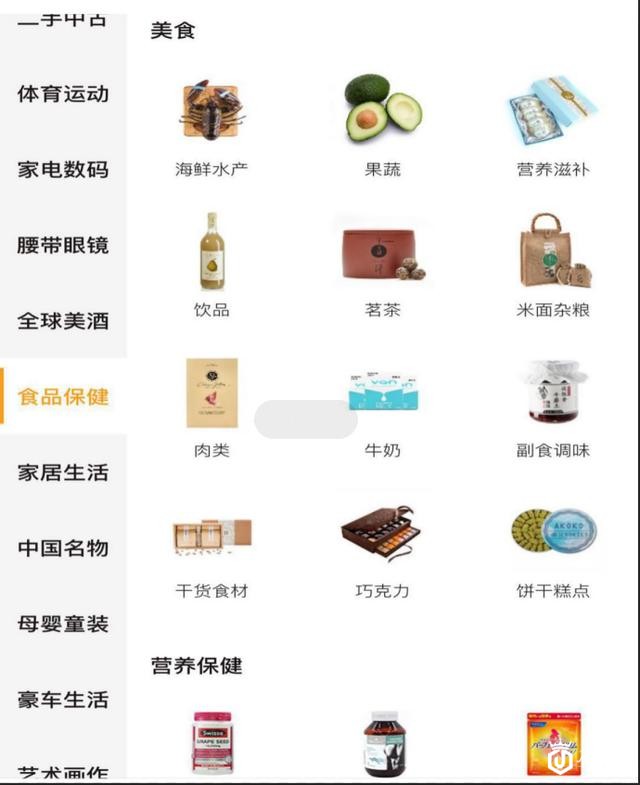Viewport: 640px width, 785px height.
Task: View the 饮品 subcategory
Action: click(211, 265)
